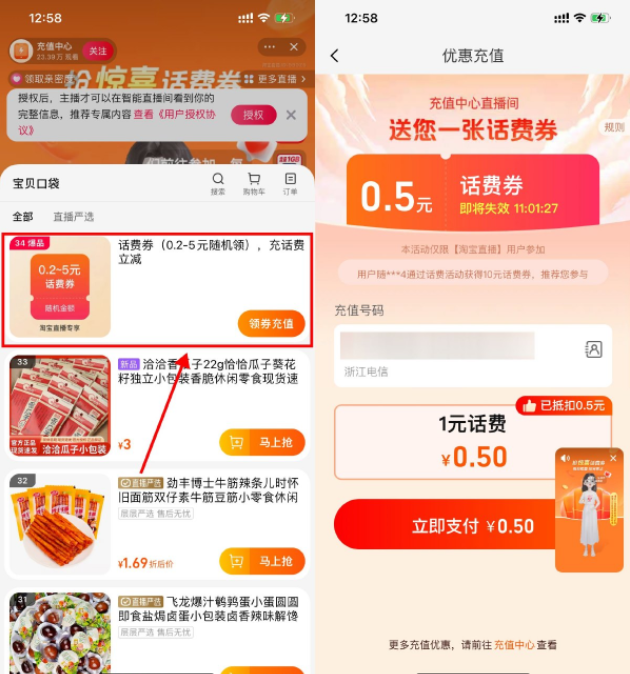The height and width of the screenshot is (674, 630).
Task: Open 搜索 in the 宝贝口袋 panel
Action: [218, 183]
